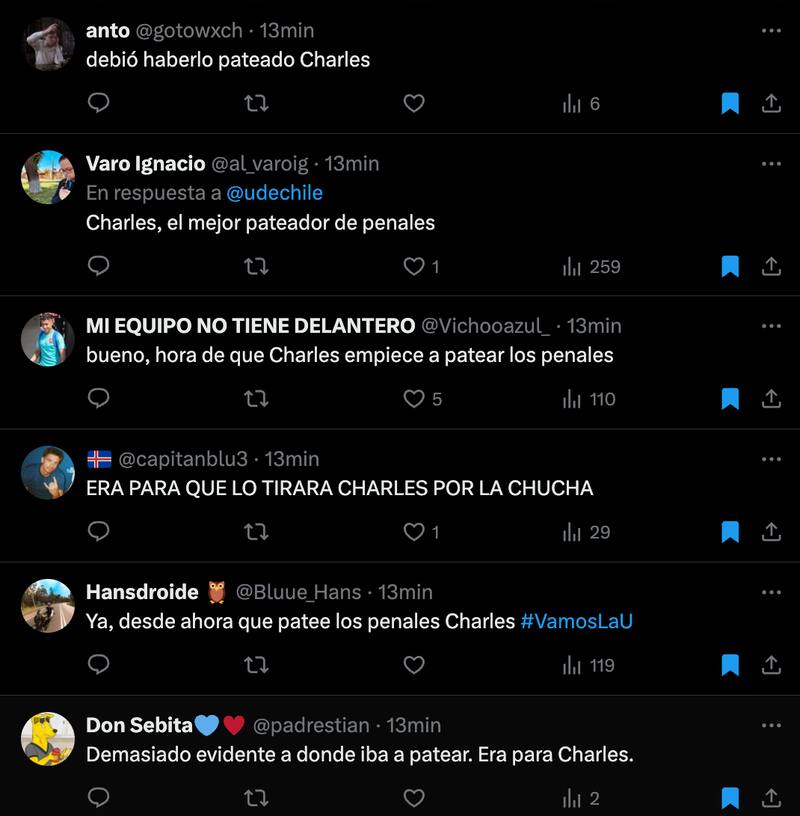The width and height of the screenshot is (800, 816).
Task: View anto's profile picture
Action: click(x=48, y=44)
